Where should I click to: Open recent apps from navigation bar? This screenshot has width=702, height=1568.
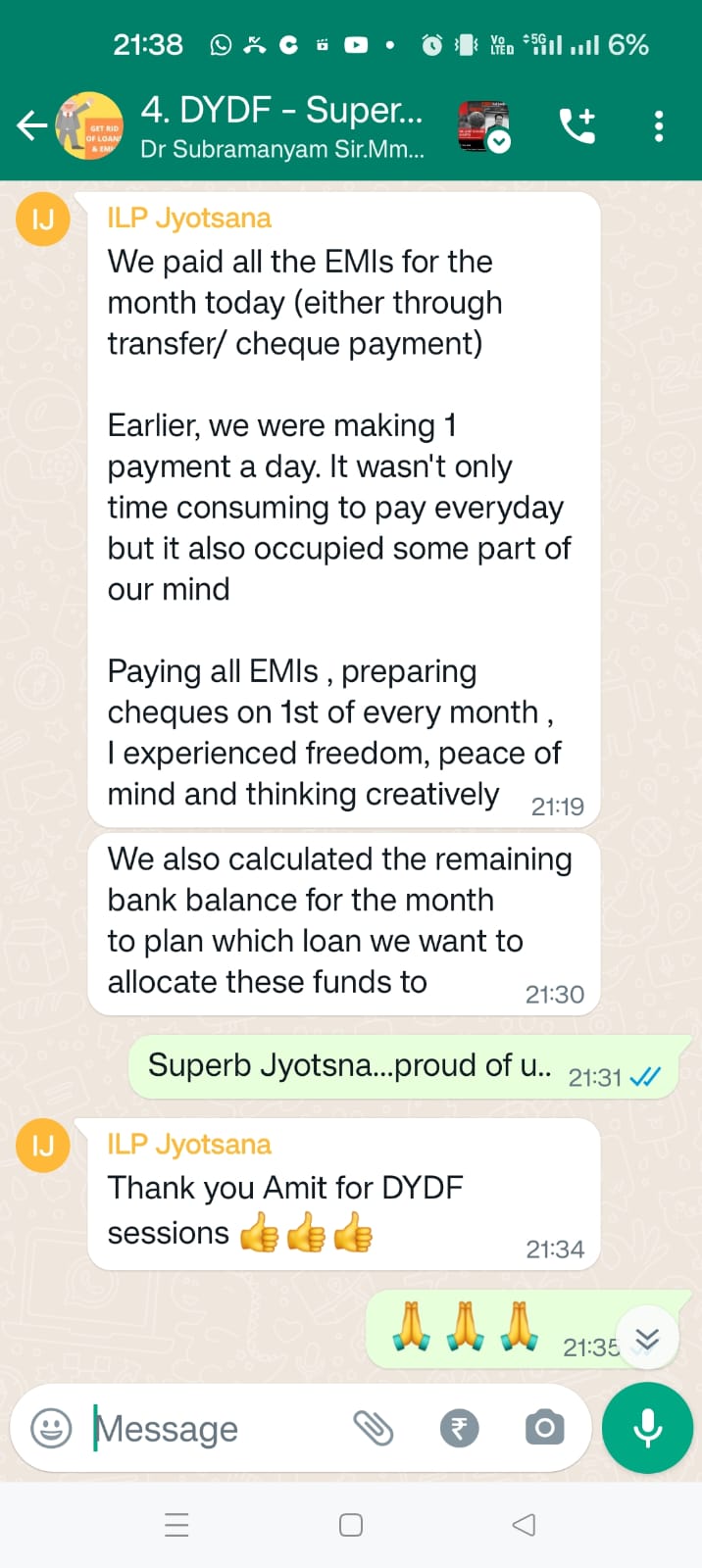[x=176, y=1525]
